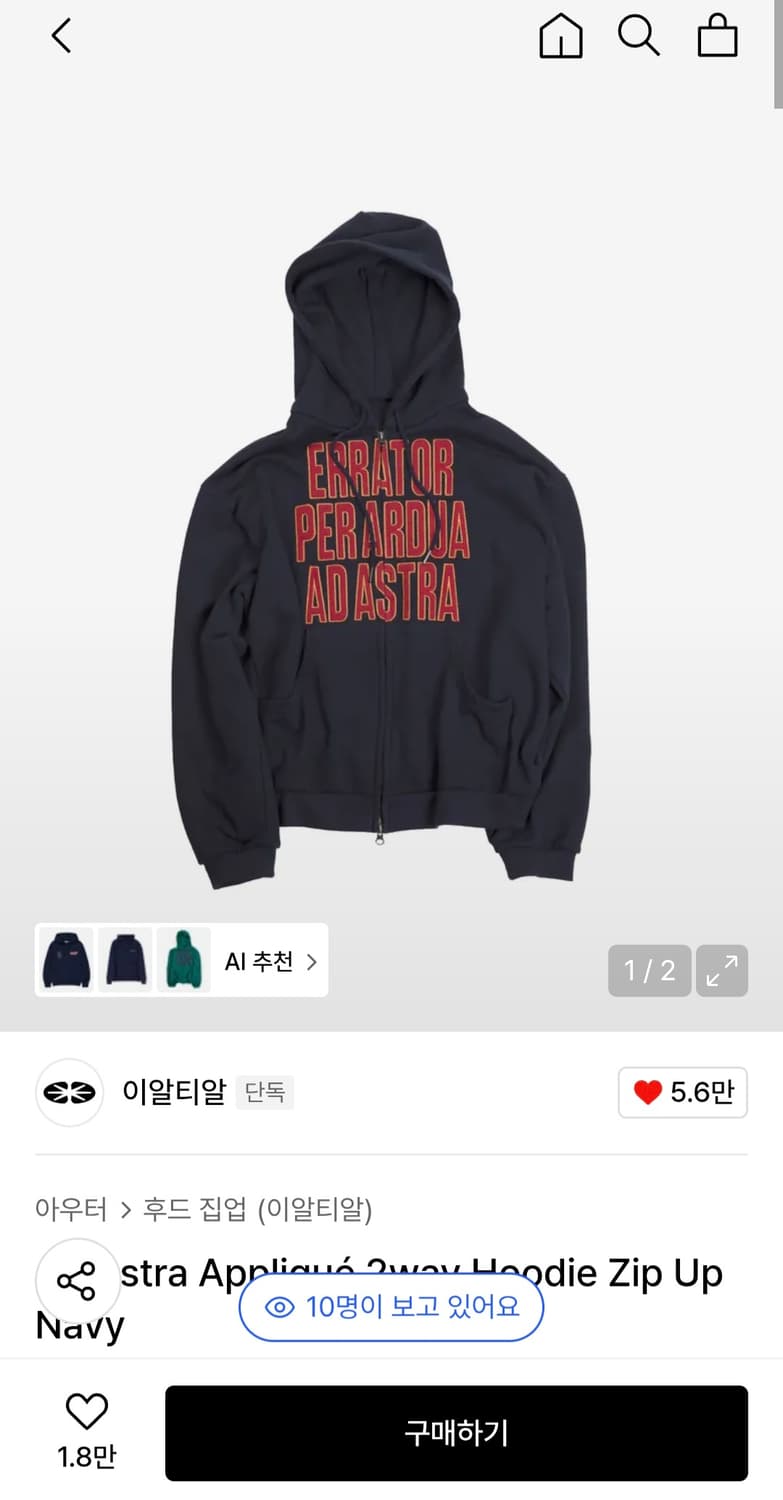
Task: Click the 1 / 2 image page indicator
Action: (x=649, y=970)
